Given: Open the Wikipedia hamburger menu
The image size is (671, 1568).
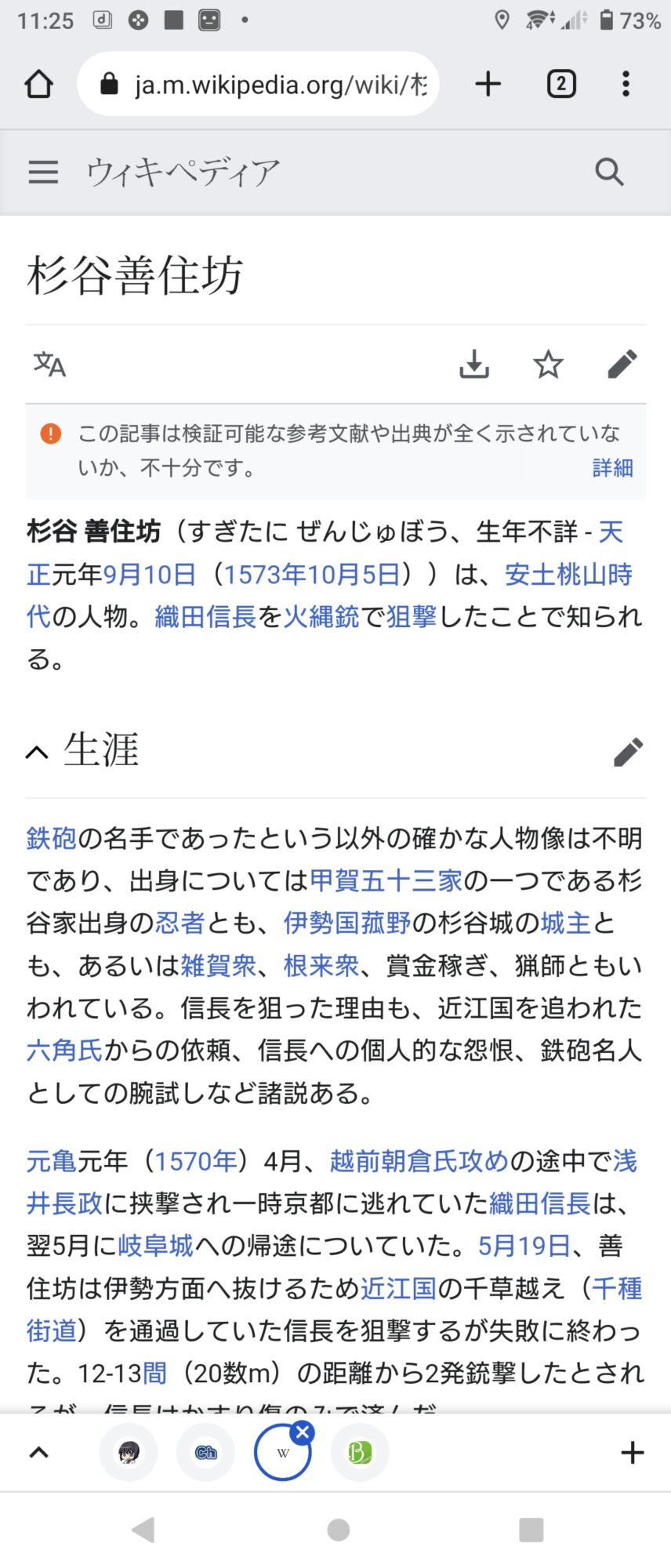Looking at the screenshot, I should [43, 172].
